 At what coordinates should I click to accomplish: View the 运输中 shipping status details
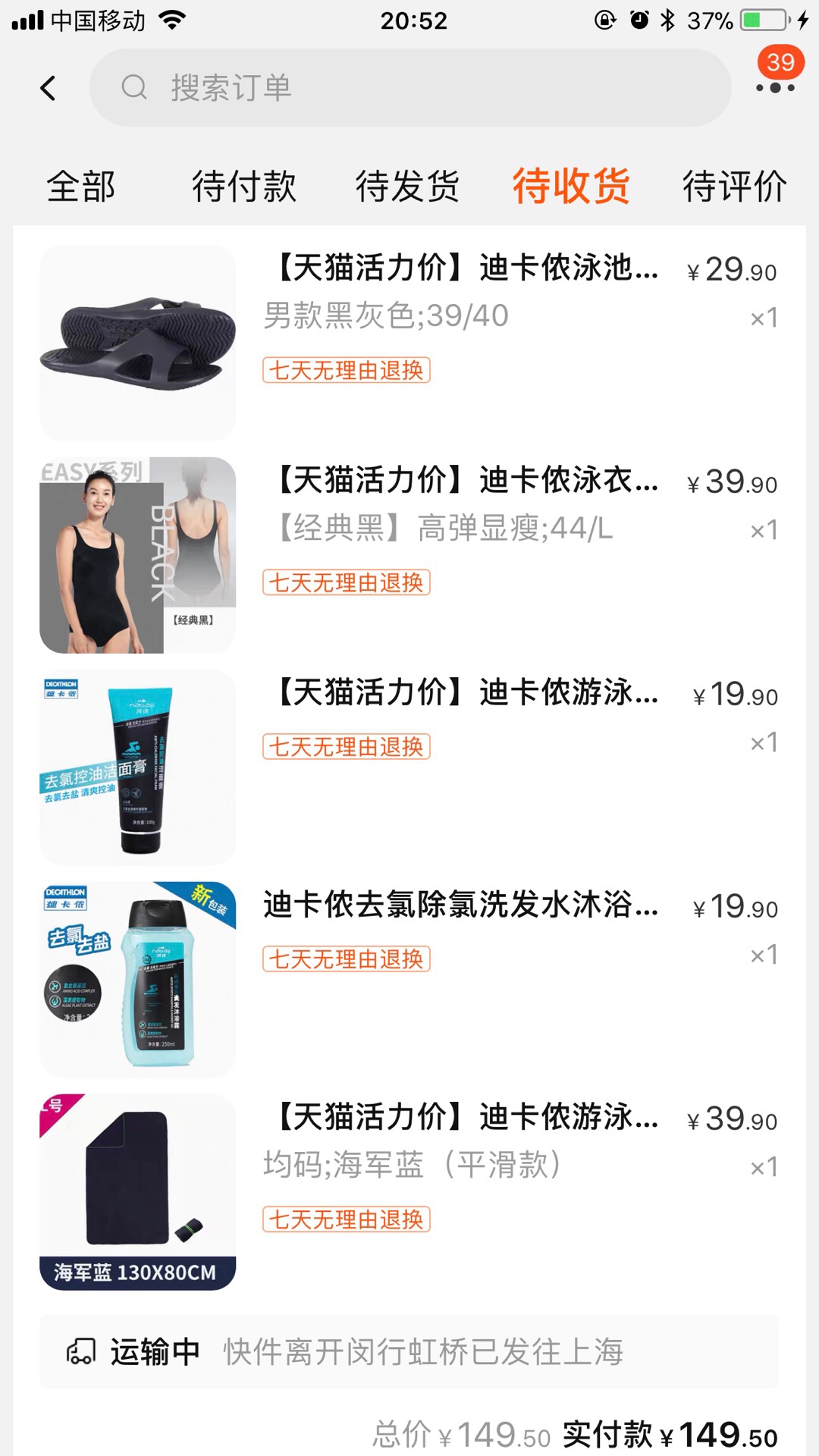click(x=409, y=1351)
